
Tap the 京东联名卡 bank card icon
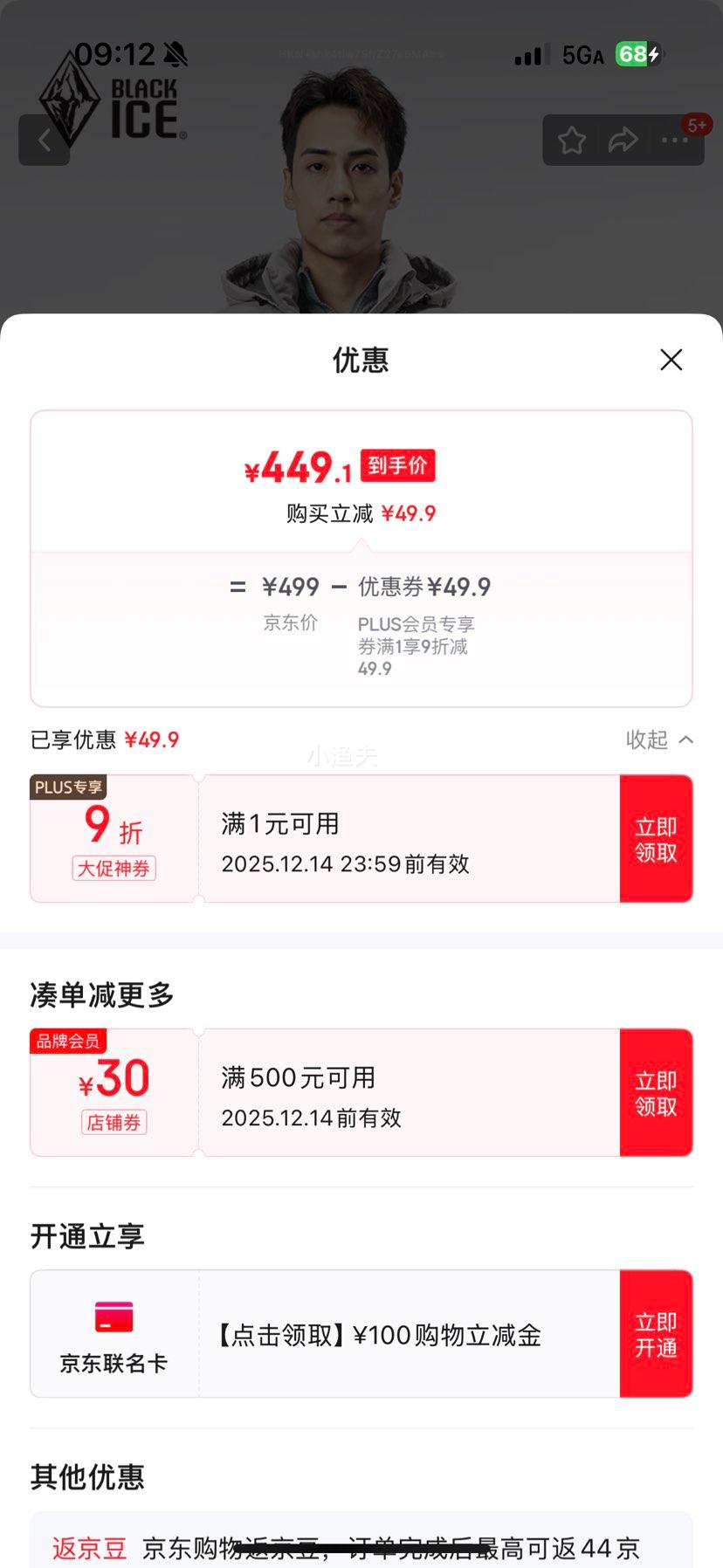point(114,1316)
